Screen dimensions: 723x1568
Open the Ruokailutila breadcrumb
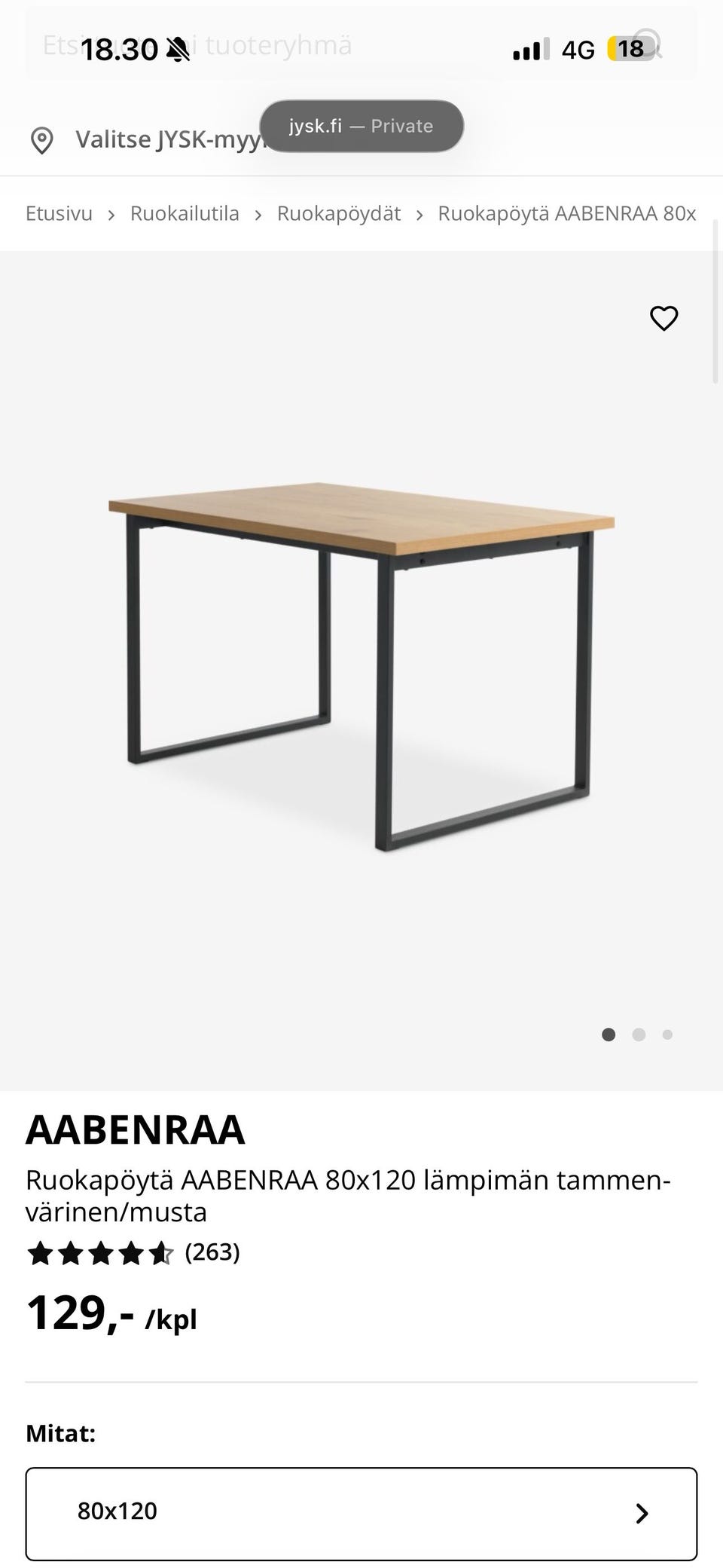185,214
